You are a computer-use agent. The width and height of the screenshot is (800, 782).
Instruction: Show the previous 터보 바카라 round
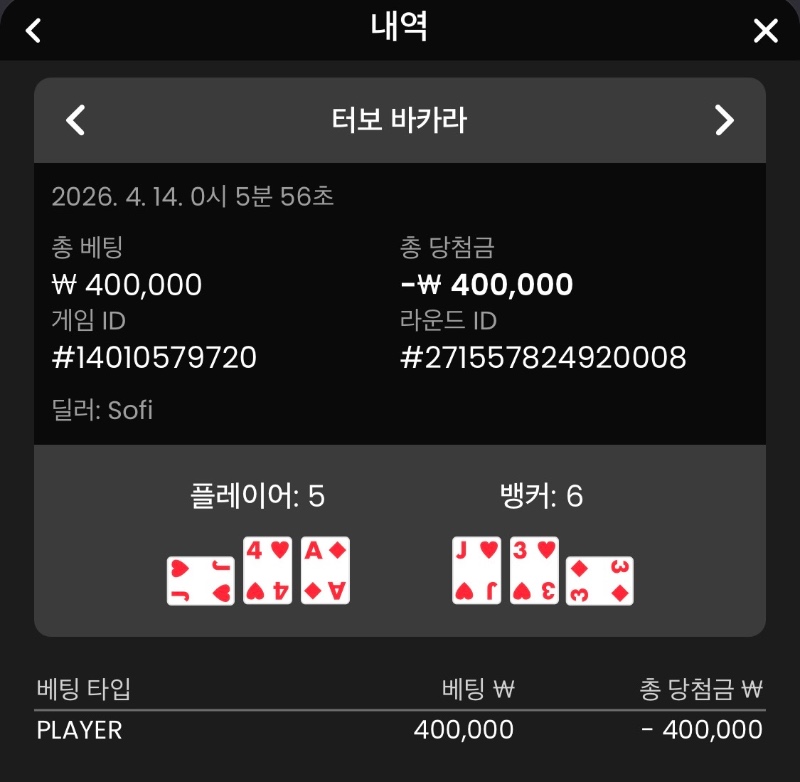[x=75, y=121]
